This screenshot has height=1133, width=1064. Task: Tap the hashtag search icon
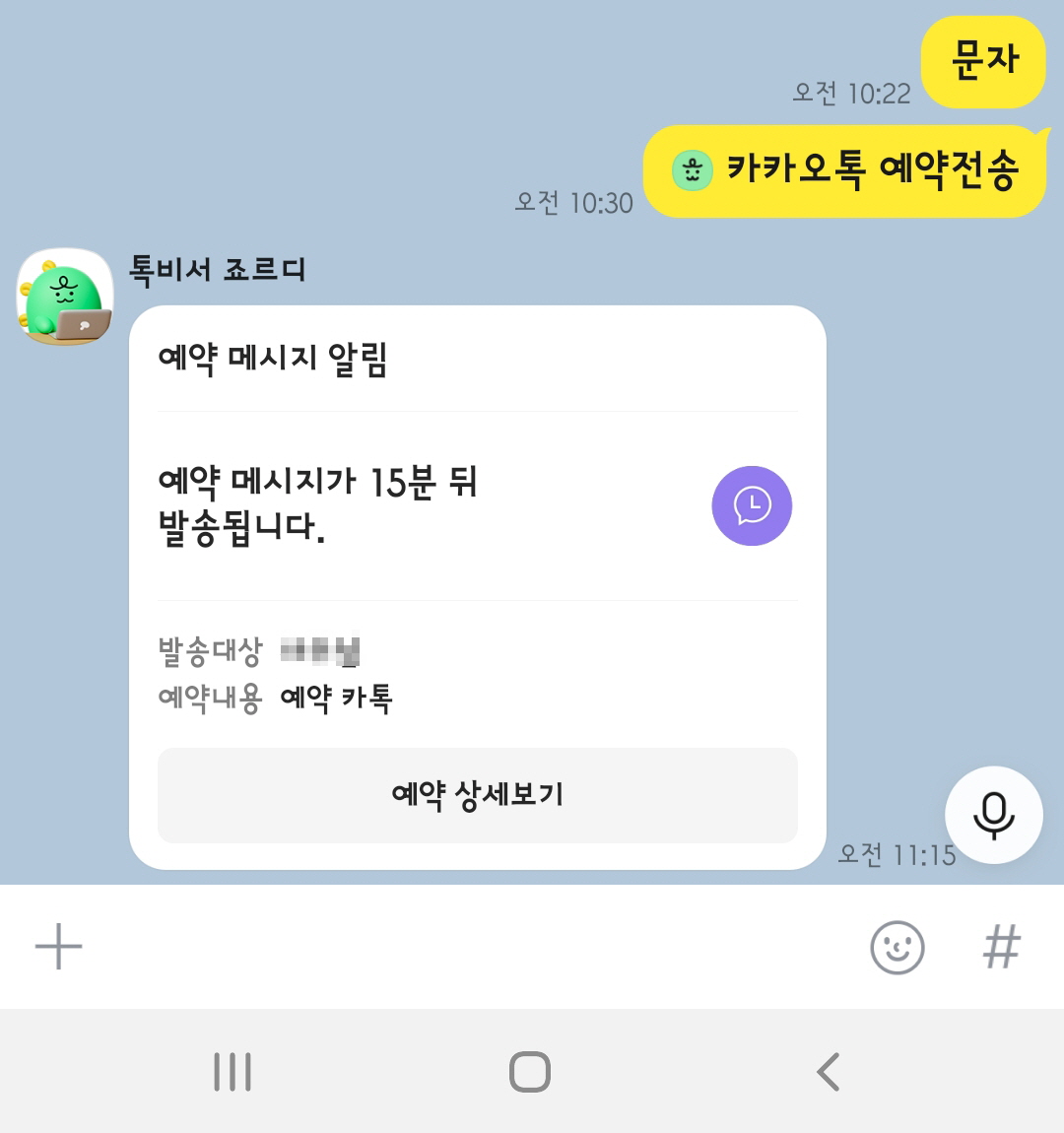pyautogui.click(x=1003, y=948)
